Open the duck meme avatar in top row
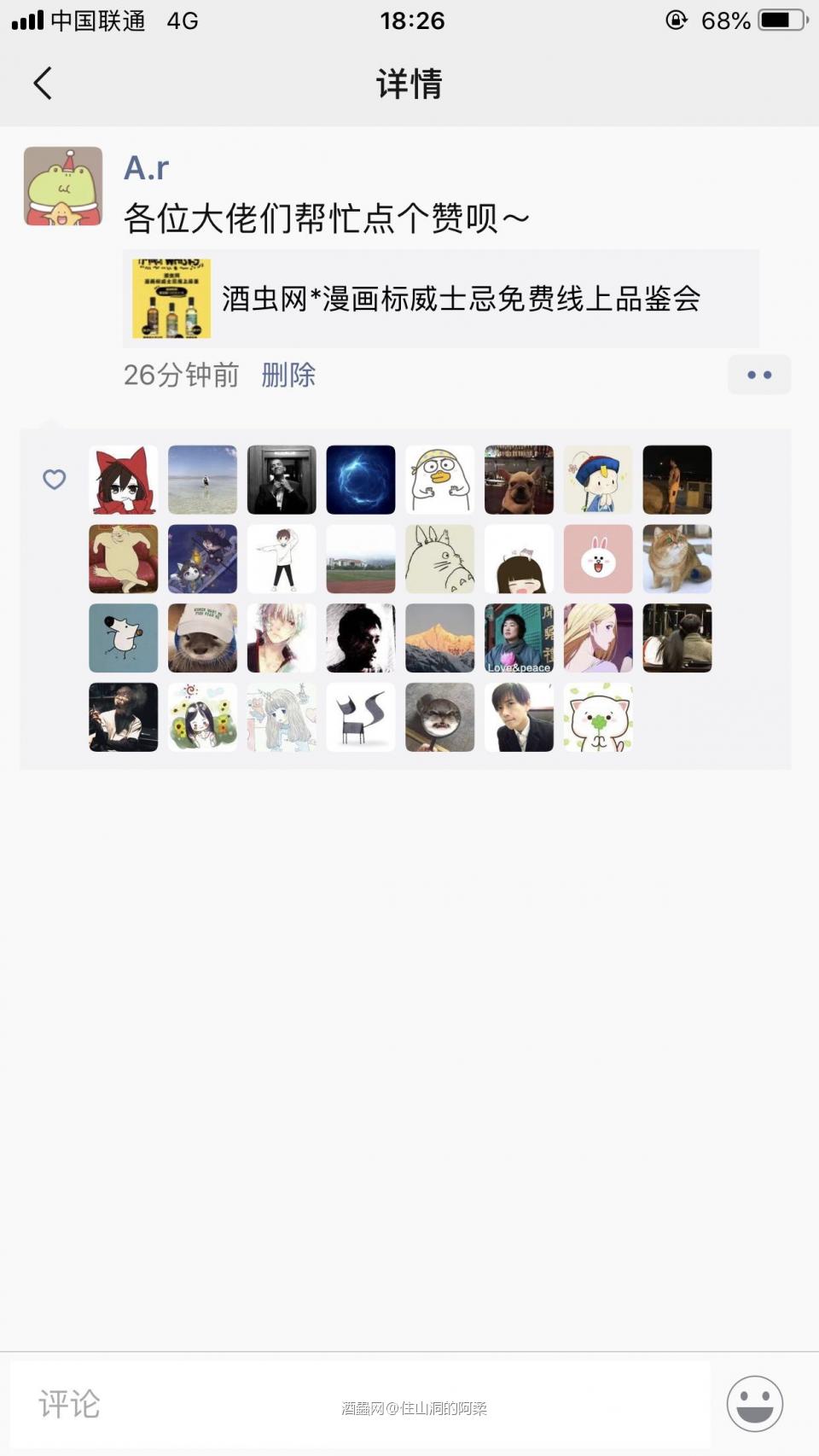 [x=439, y=480]
